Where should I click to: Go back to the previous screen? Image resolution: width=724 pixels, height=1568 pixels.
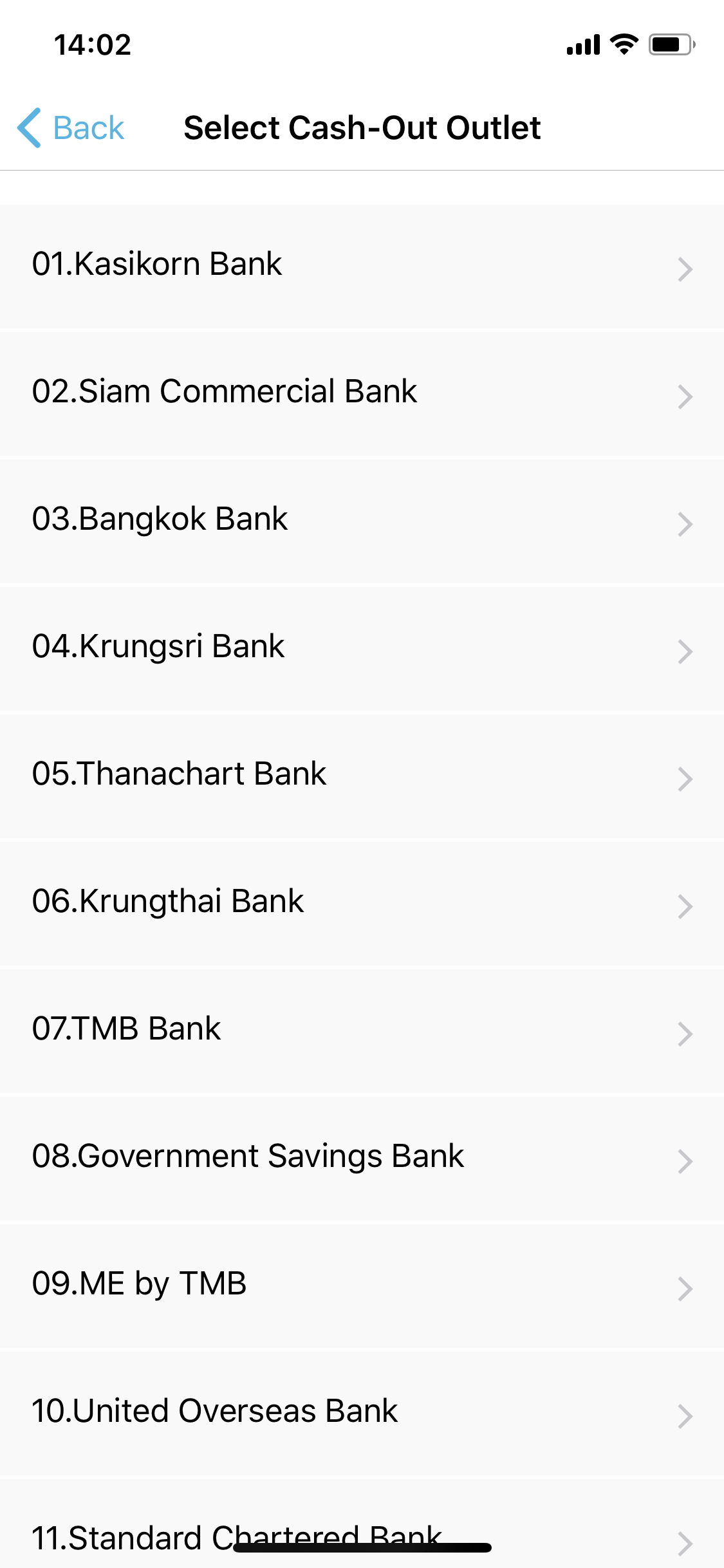click(71, 127)
